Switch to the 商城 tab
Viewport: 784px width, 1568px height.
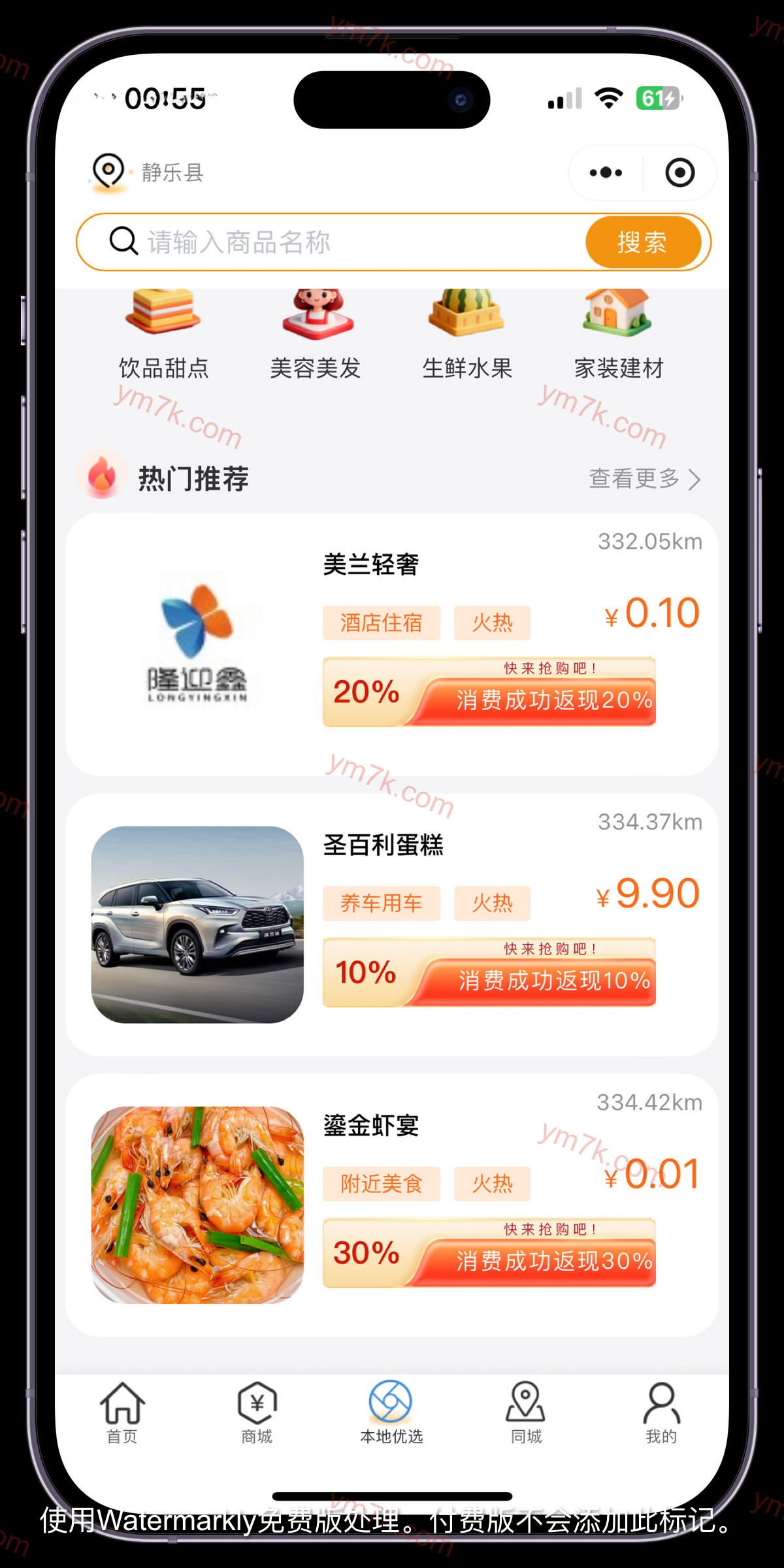tap(257, 1411)
